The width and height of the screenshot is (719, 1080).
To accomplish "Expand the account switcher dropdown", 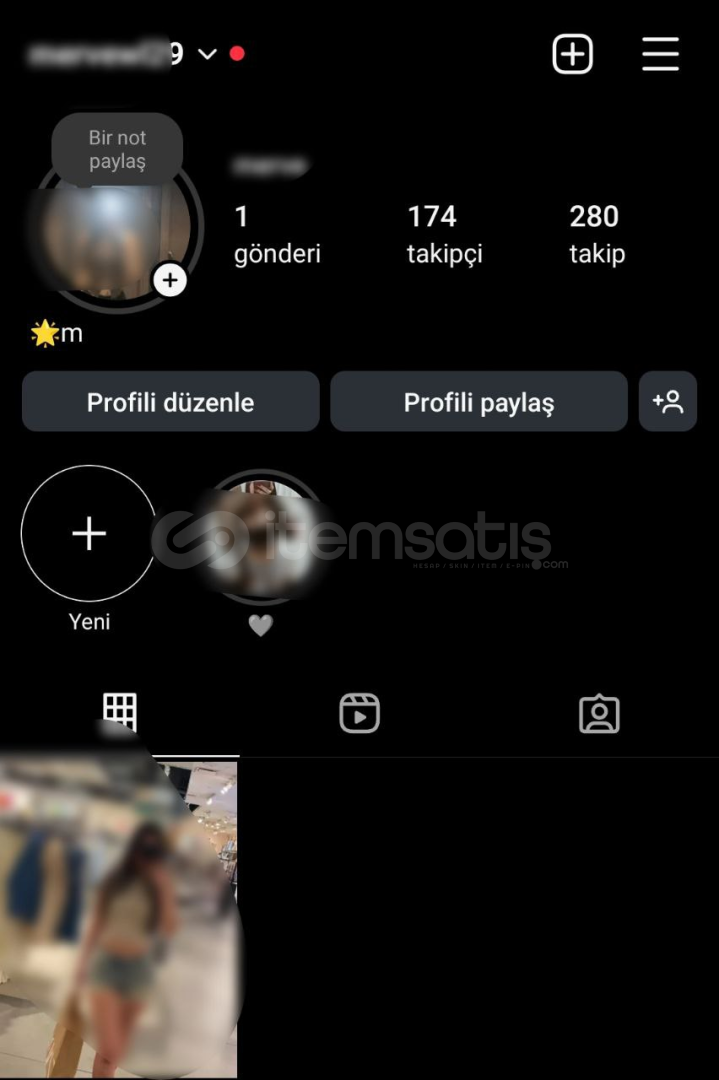I will tap(207, 54).
